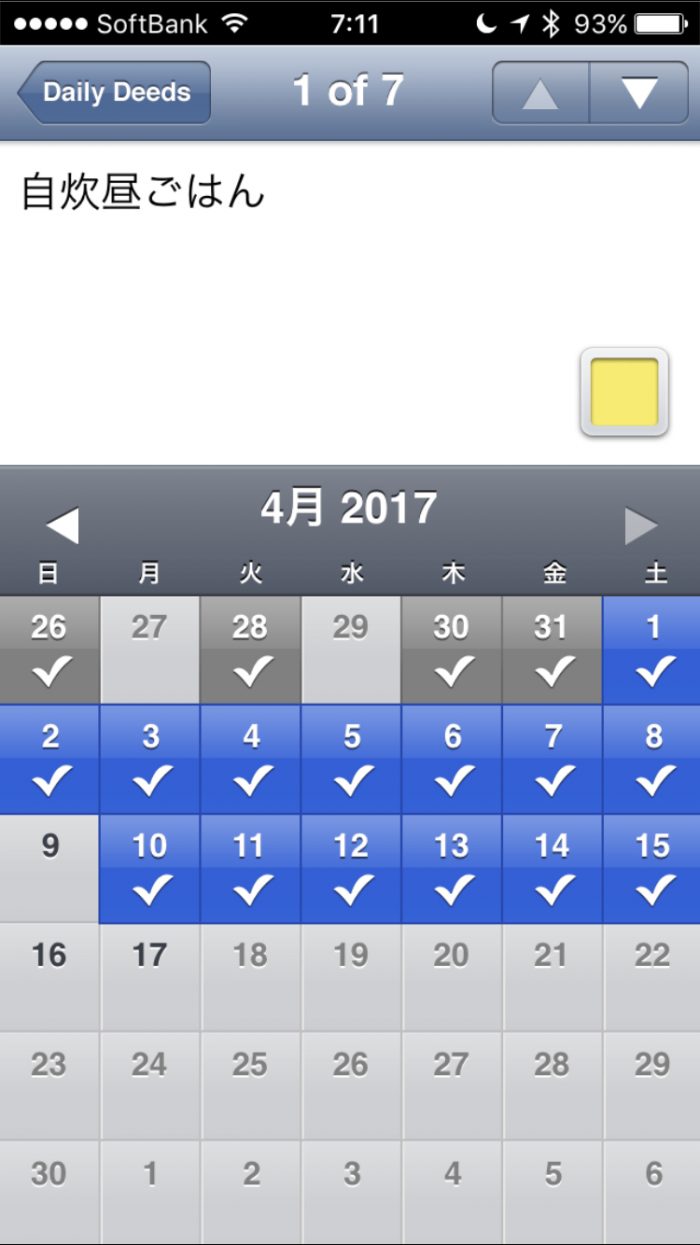Mark March 27 as done
The image size is (700, 1245).
tap(150, 650)
